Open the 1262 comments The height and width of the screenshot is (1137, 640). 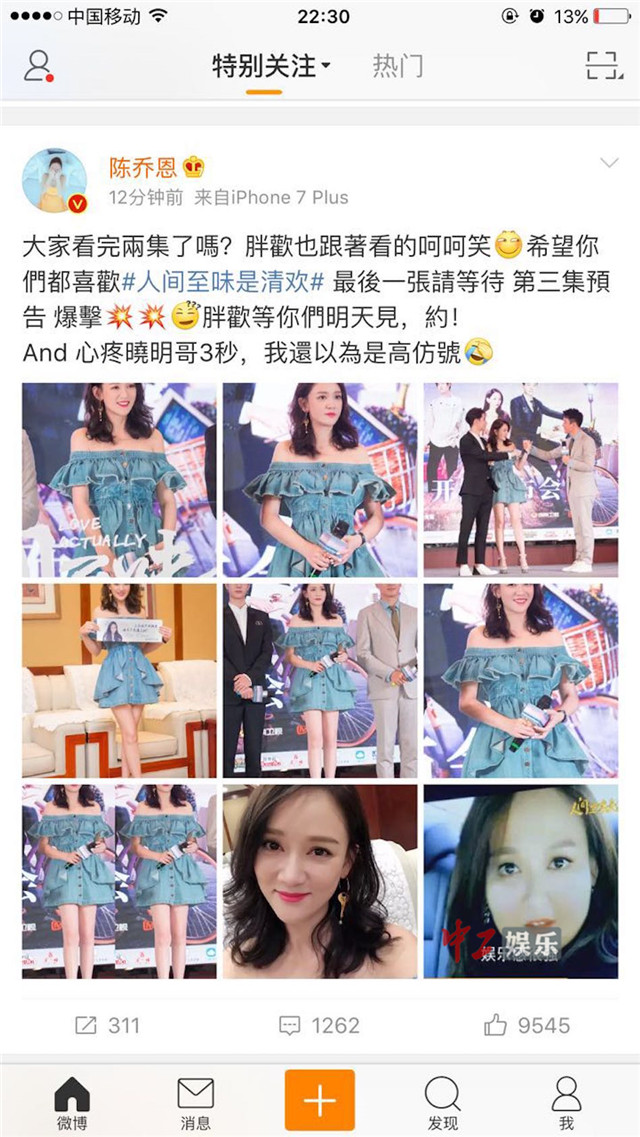pos(319,1025)
